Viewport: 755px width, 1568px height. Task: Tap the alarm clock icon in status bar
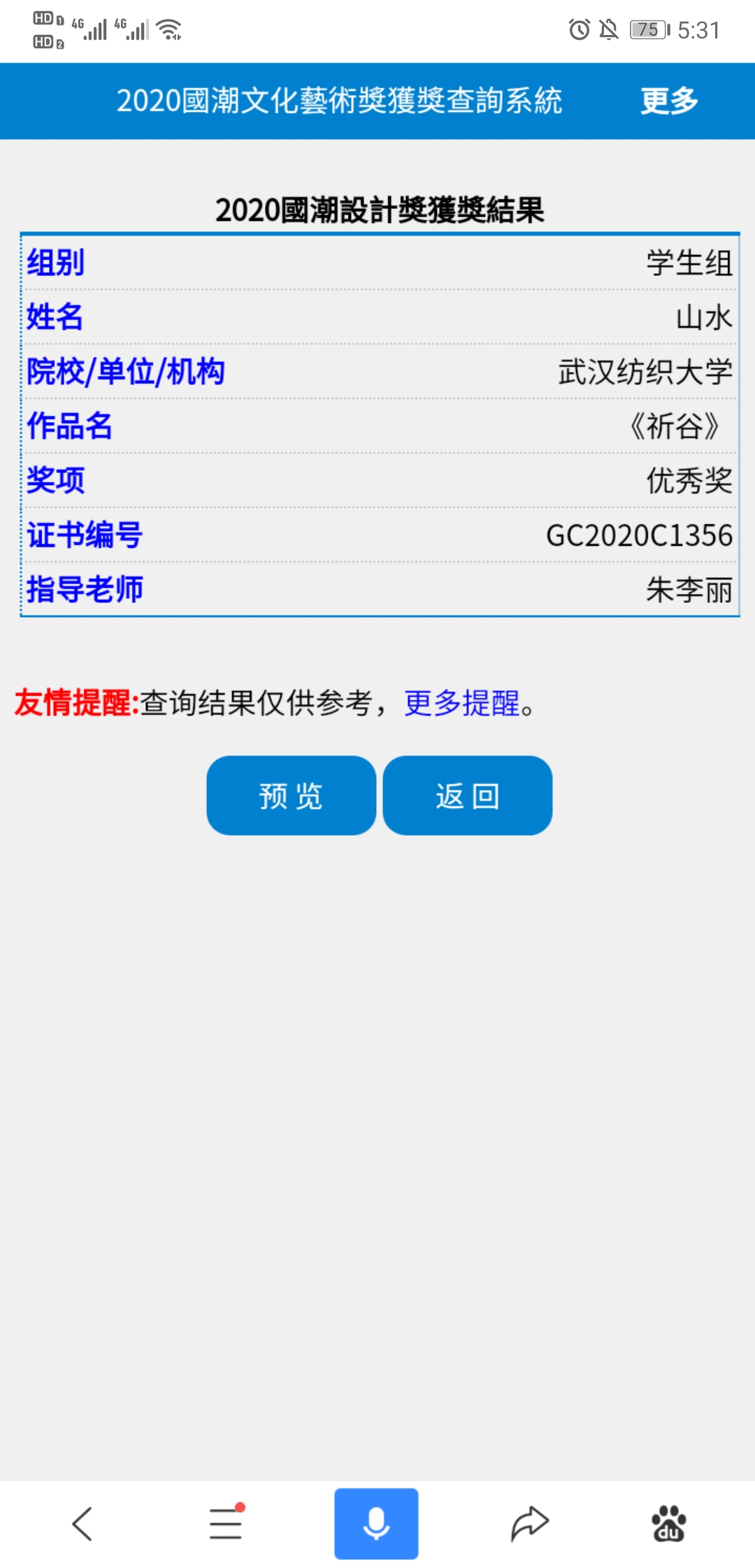[x=577, y=29]
